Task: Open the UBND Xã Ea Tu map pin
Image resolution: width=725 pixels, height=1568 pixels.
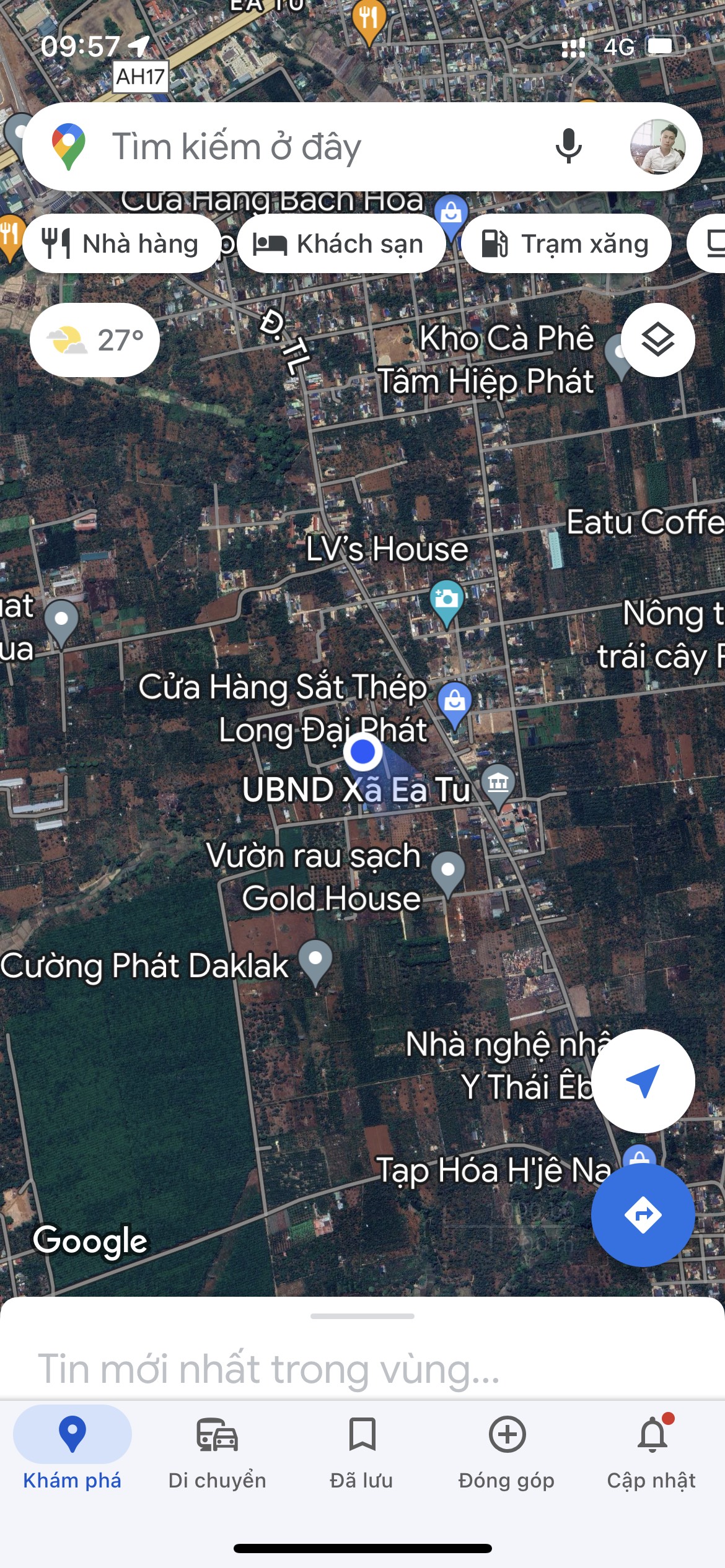Action: pos(498,784)
